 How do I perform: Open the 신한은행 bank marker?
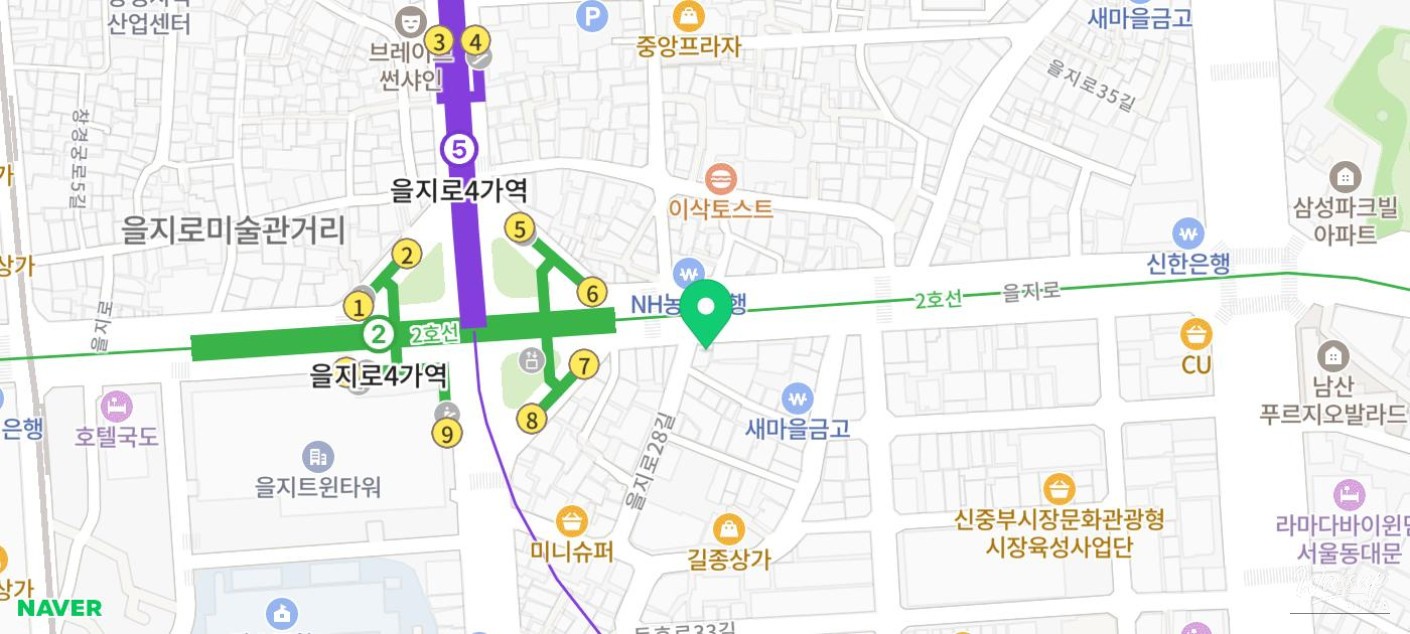coord(1188,234)
